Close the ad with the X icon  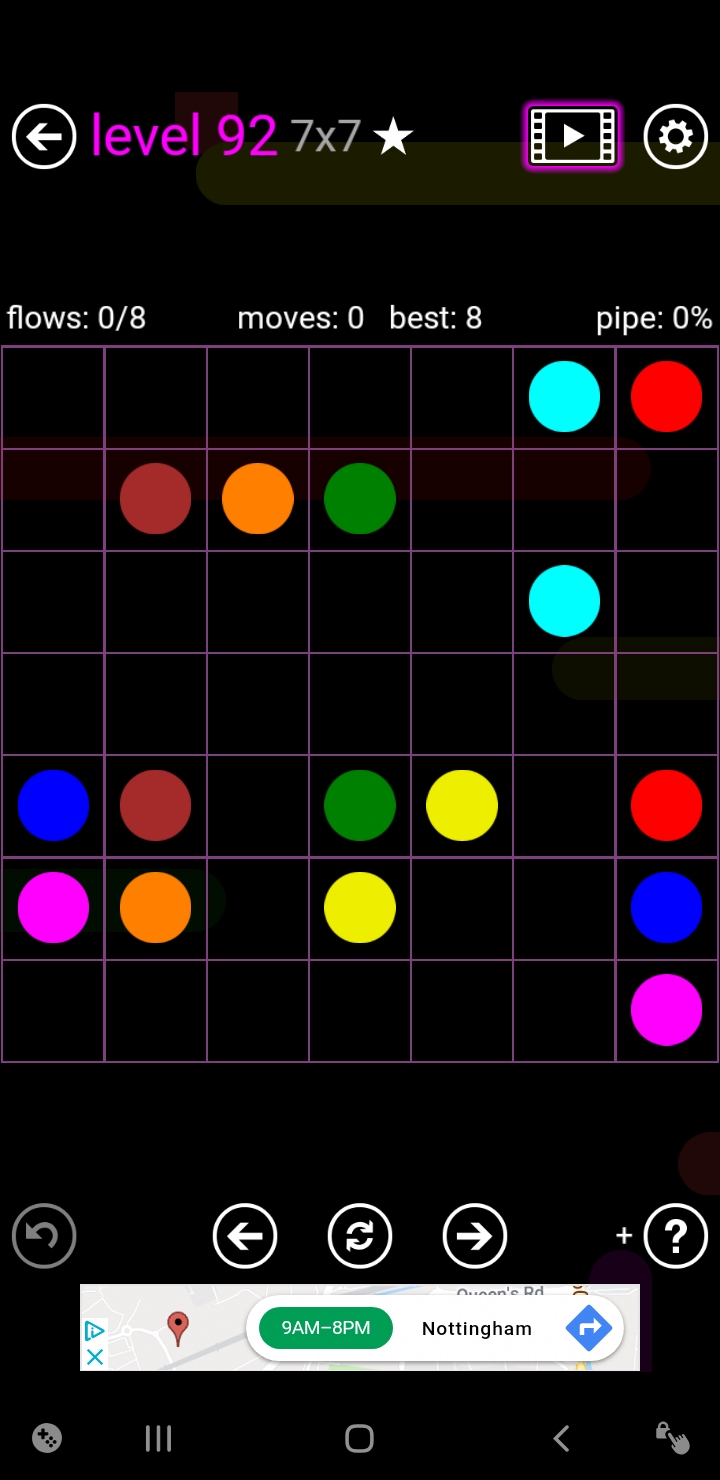coord(95,1357)
